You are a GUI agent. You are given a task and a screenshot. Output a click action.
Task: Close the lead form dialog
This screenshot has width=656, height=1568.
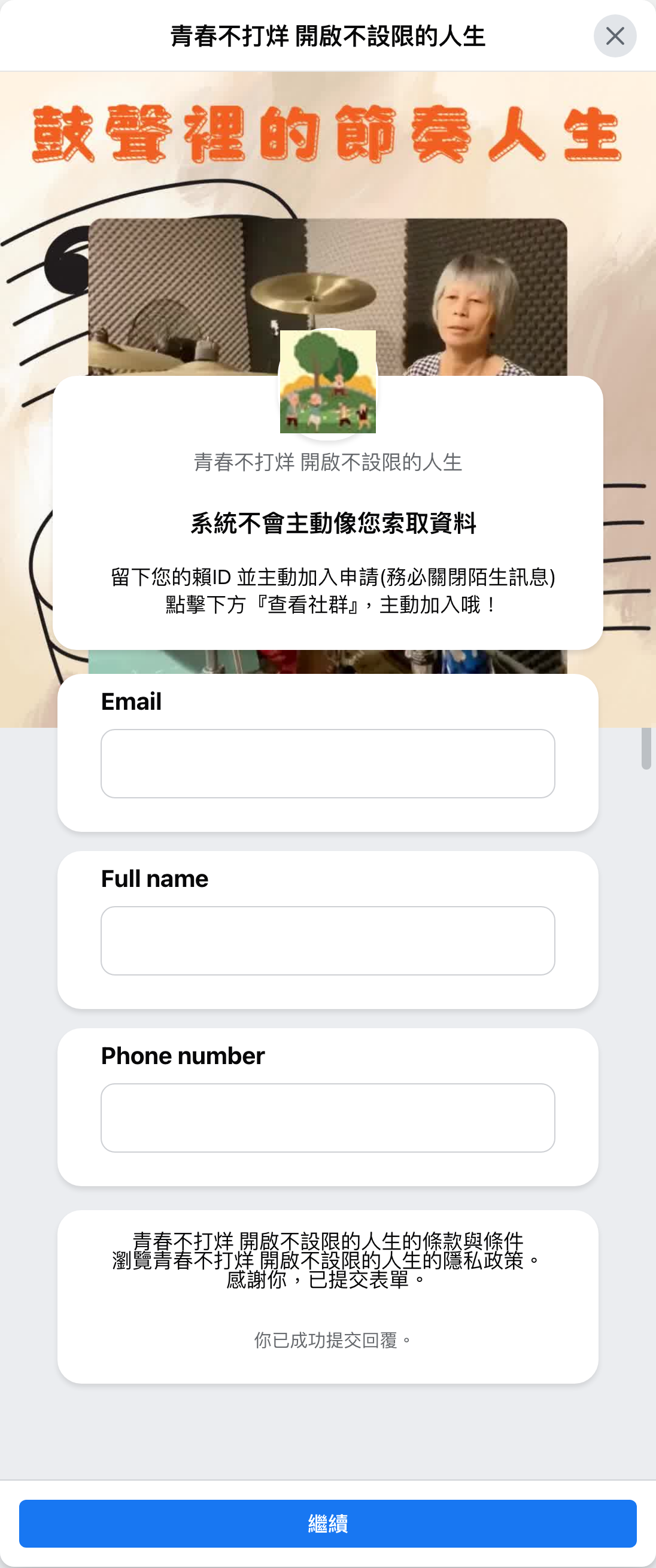[615, 35]
